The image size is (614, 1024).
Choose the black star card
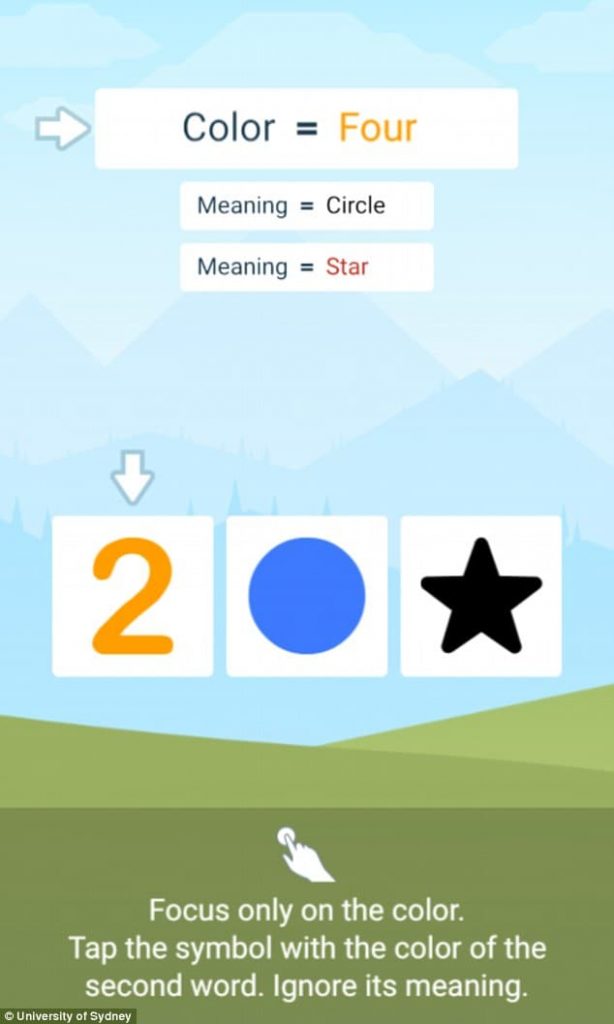(481, 596)
